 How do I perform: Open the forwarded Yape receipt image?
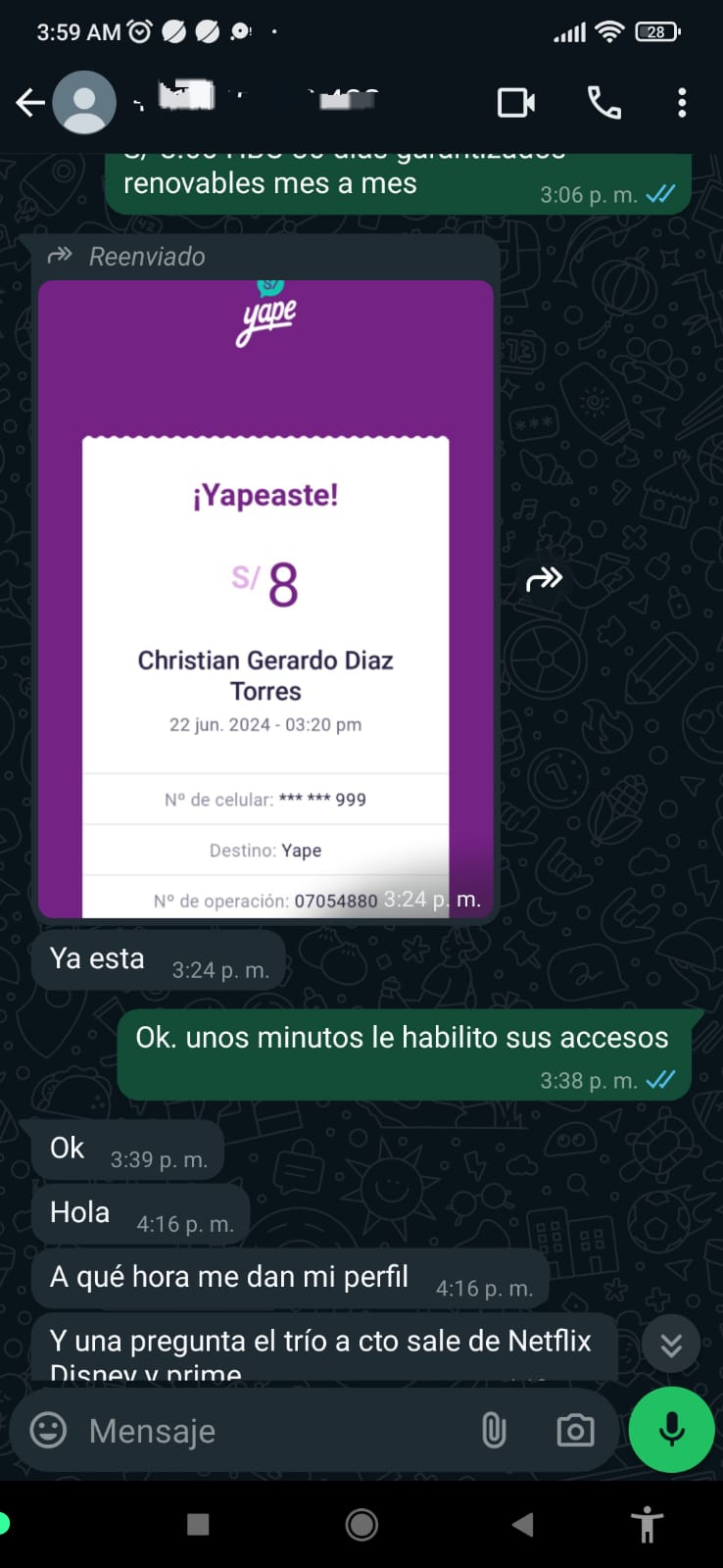pos(265,598)
